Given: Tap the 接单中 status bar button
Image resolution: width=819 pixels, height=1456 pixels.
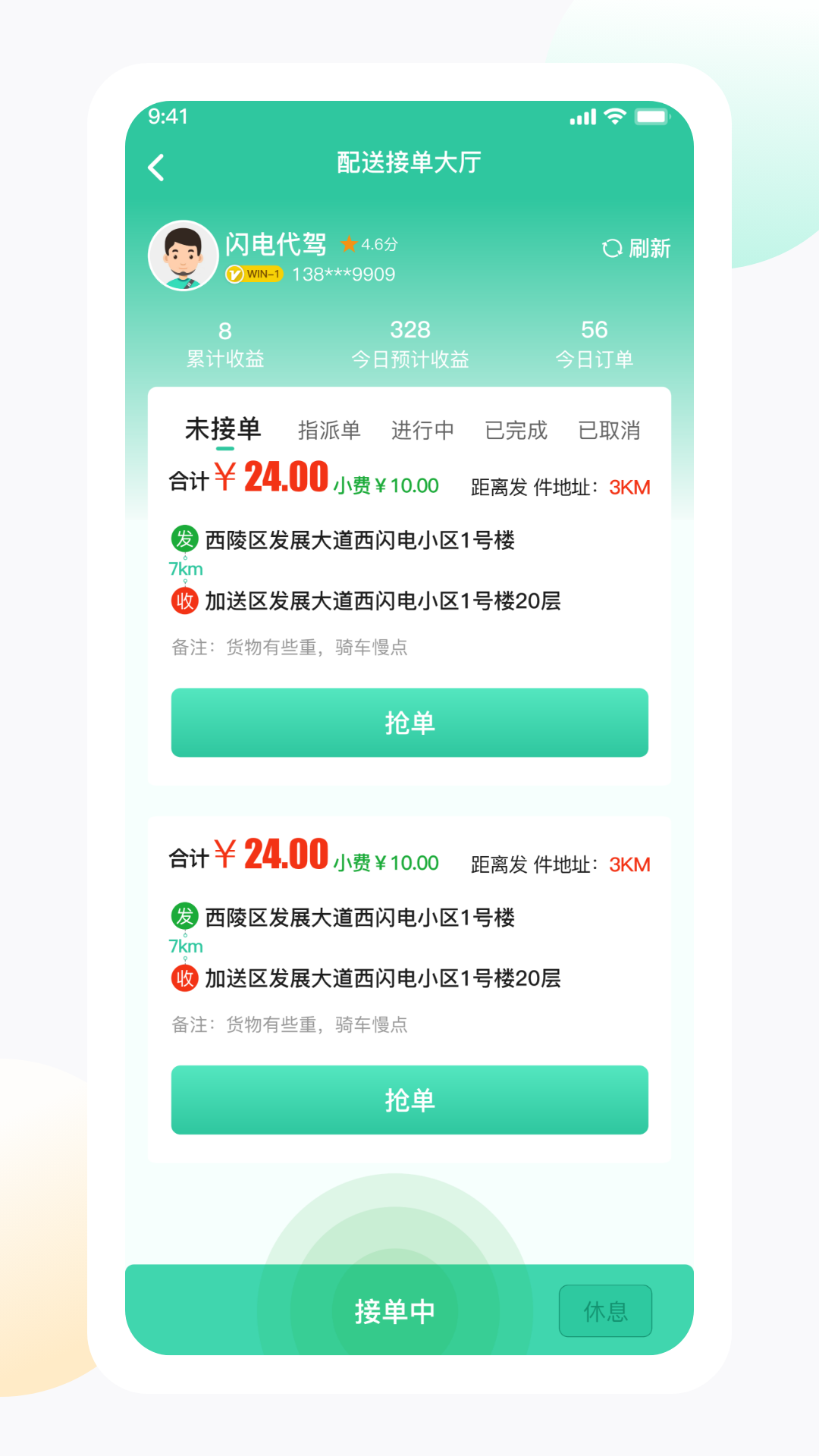Looking at the screenshot, I should [394, 1309].
